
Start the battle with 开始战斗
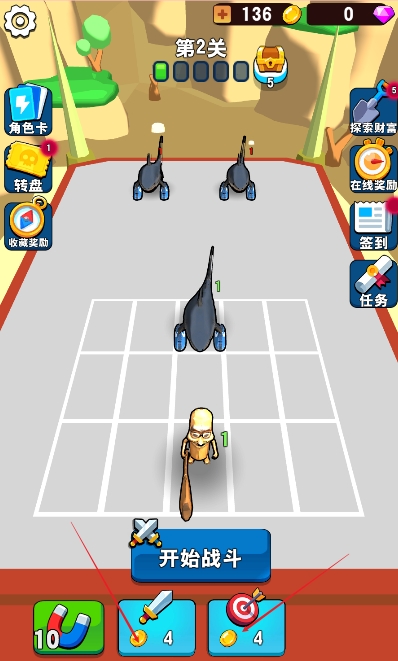point(201,556)
